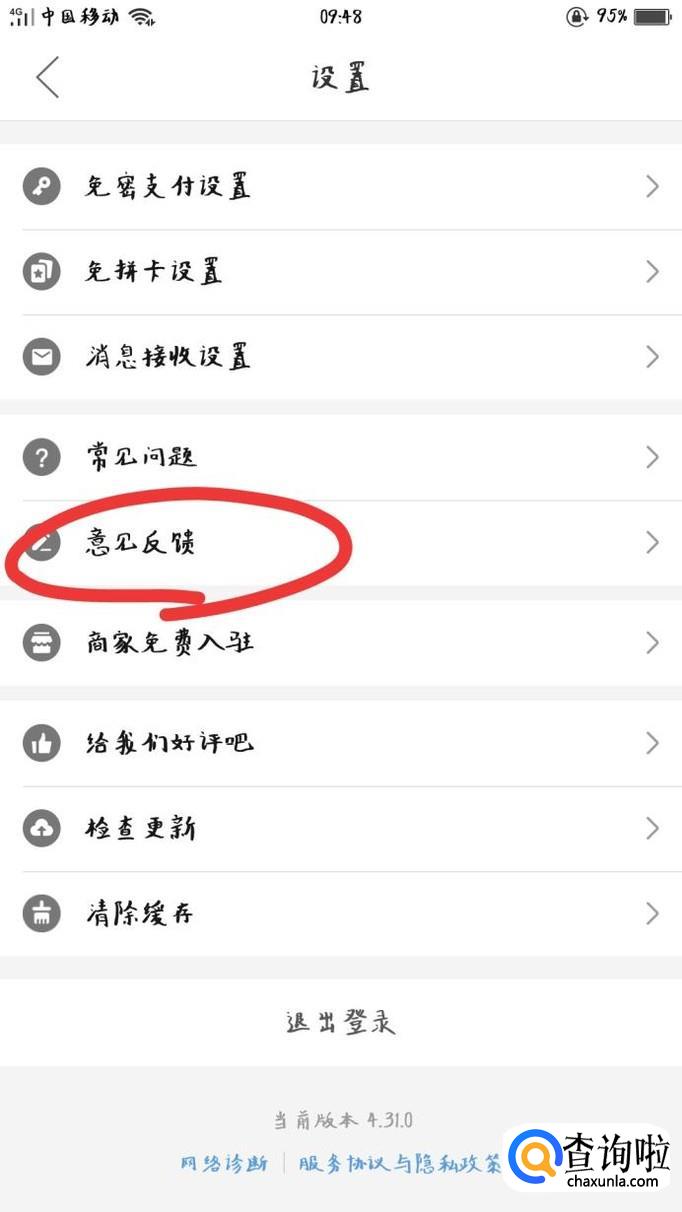Open 消息接收设置
The image size is (682, 1212).
point(341,357)
